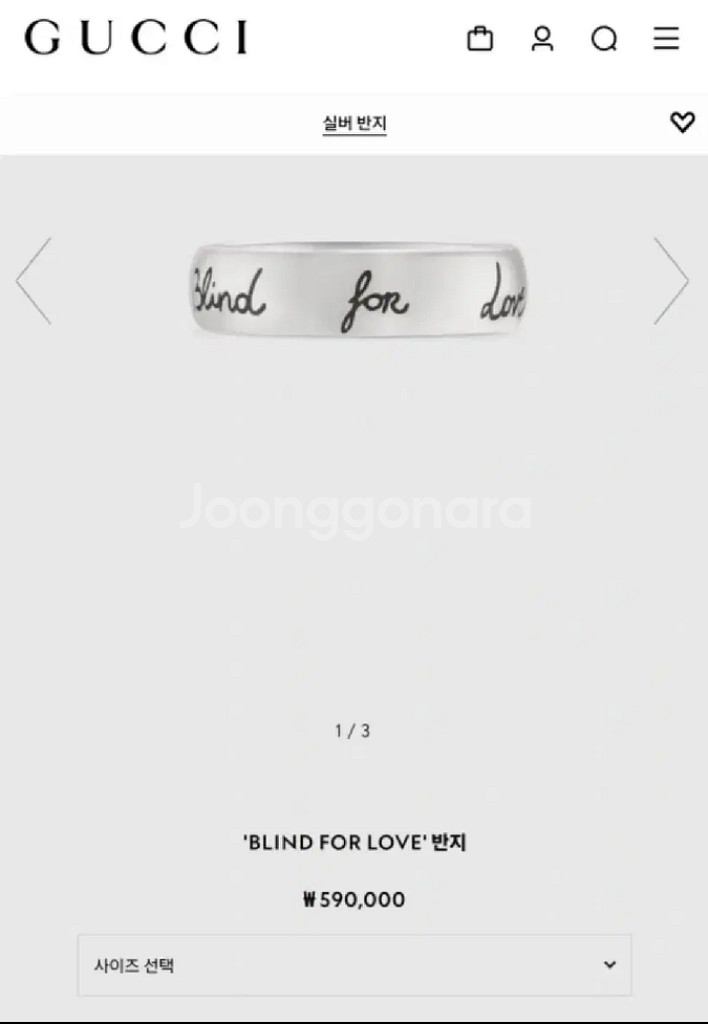Add ring to wishlist with heart icon
Viewport: 708px width, 1024px height.
tap(682, 123)
